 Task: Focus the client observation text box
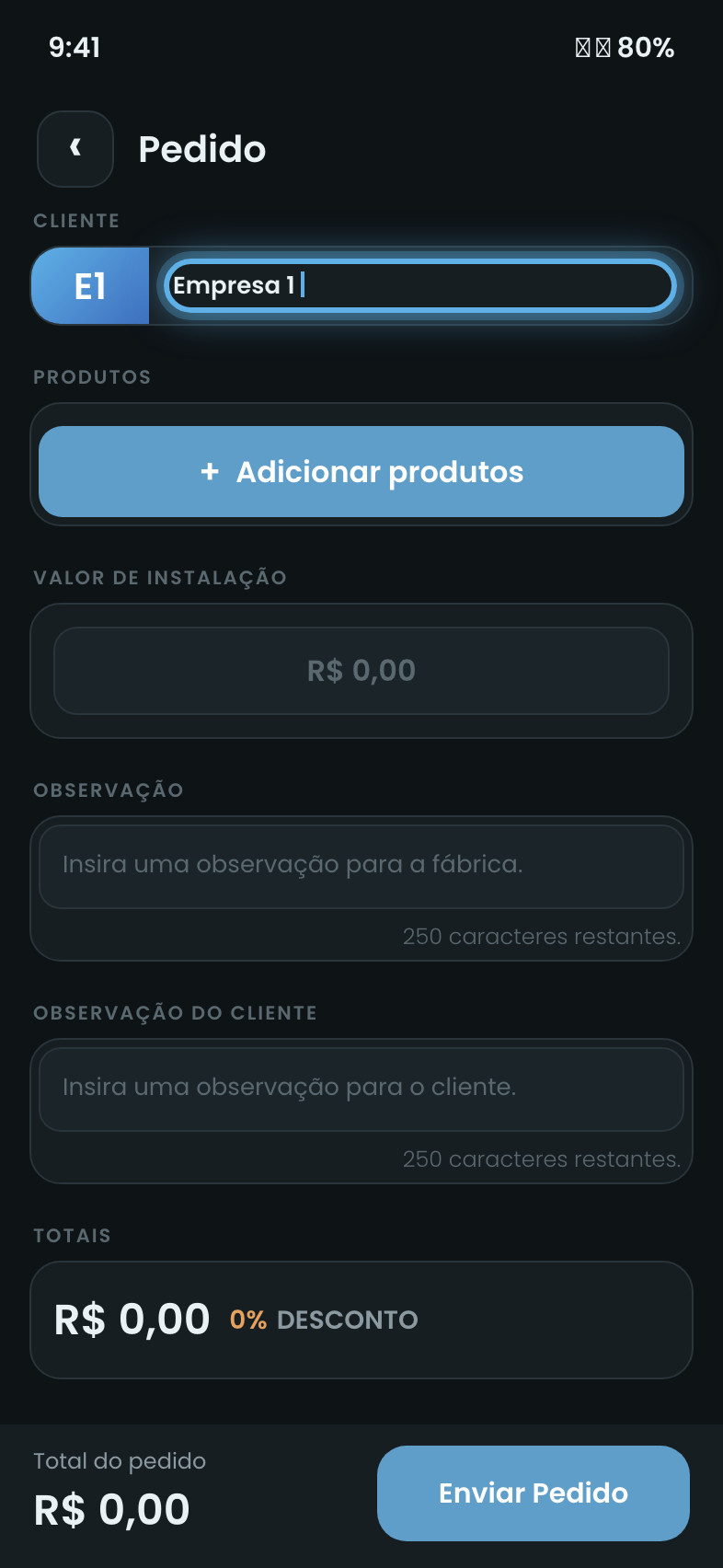(x=361, y=1089)
